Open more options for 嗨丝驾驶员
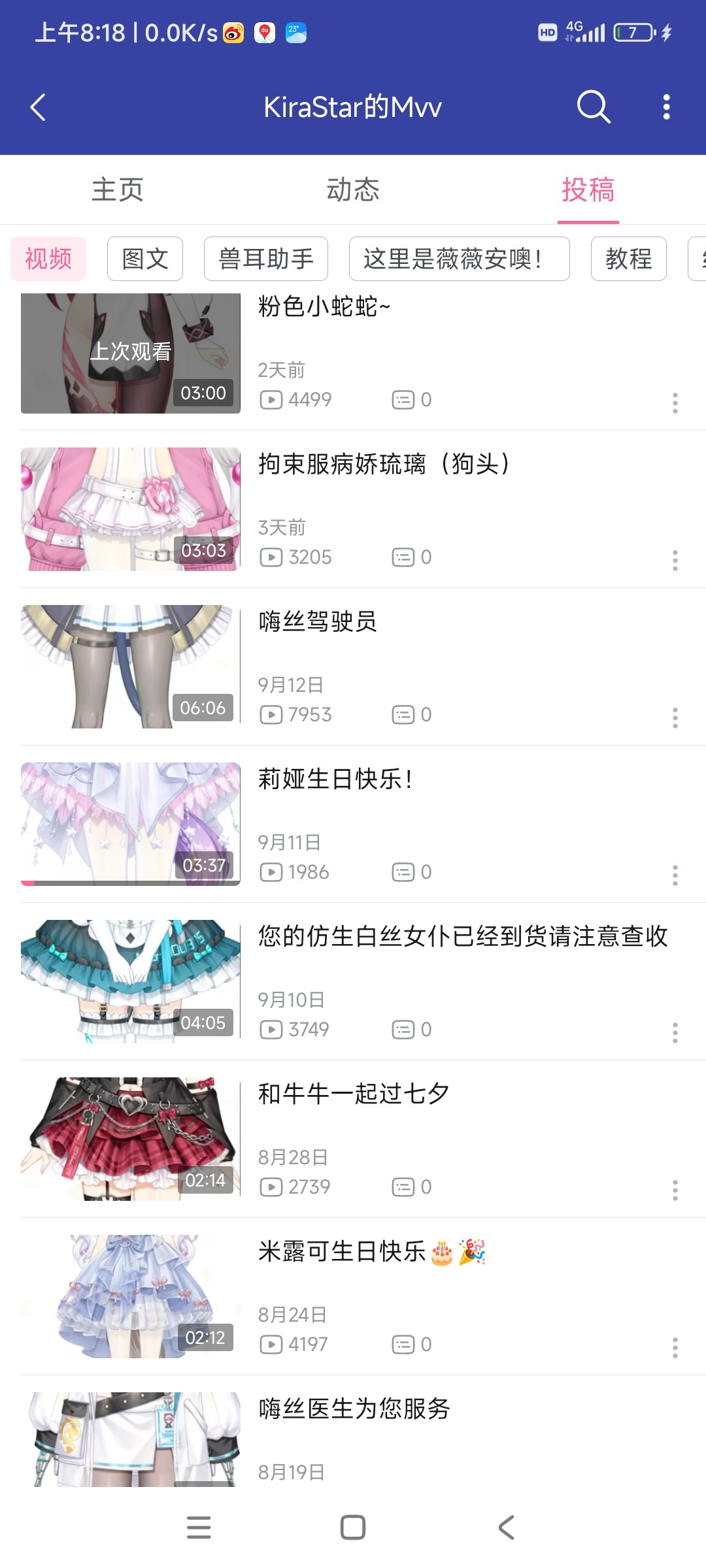 tap(675, 718)
